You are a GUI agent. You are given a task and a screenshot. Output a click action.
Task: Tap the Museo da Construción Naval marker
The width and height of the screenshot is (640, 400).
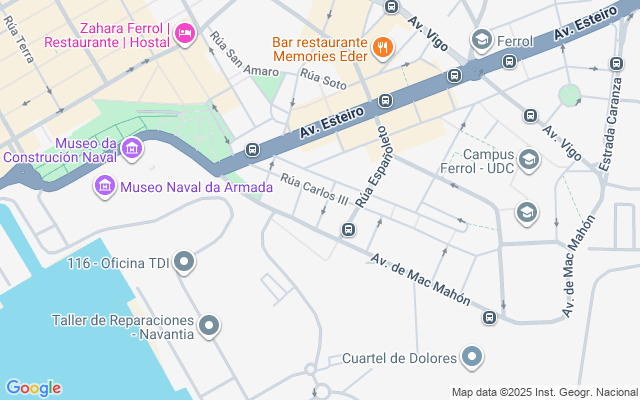pos(132,150)
